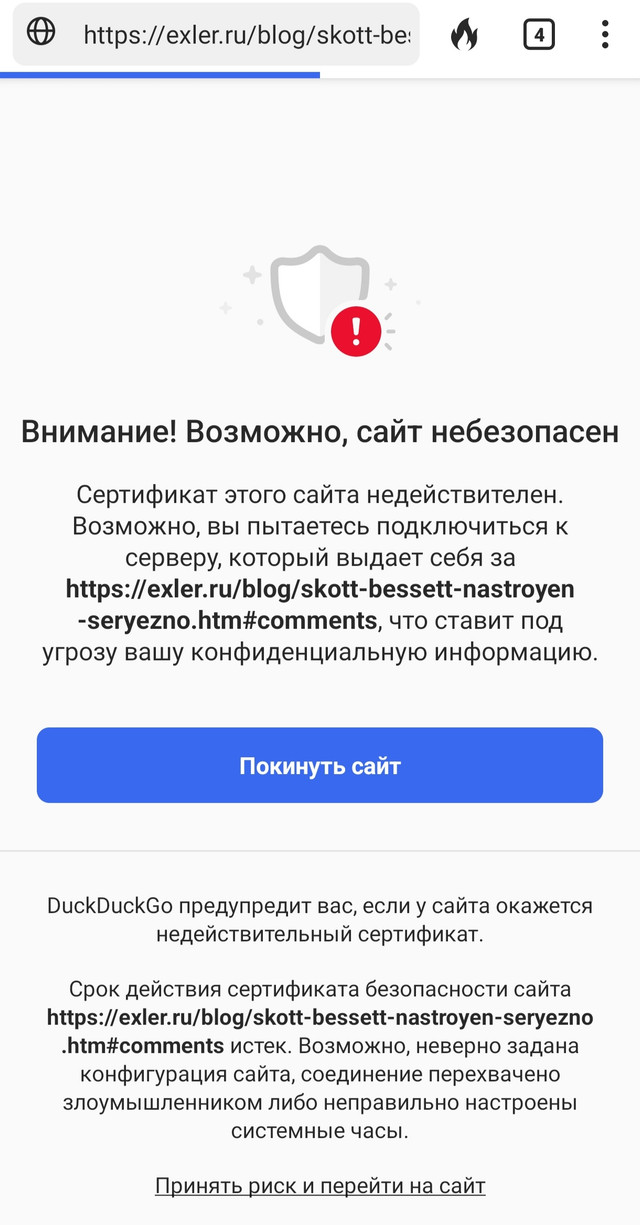This screenshot has height=1225, width=640.
Task: Tap the URL address bar
Action: point(245,35)
